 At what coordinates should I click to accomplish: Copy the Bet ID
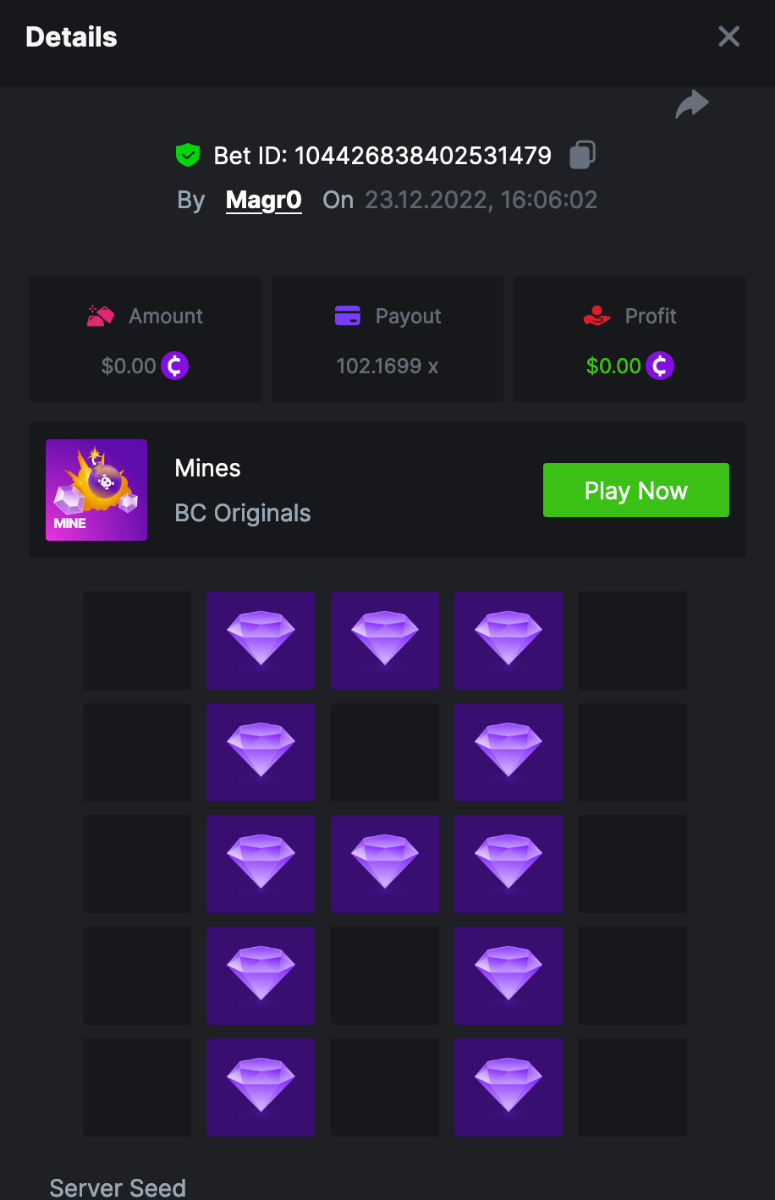(x=582, y=155)
